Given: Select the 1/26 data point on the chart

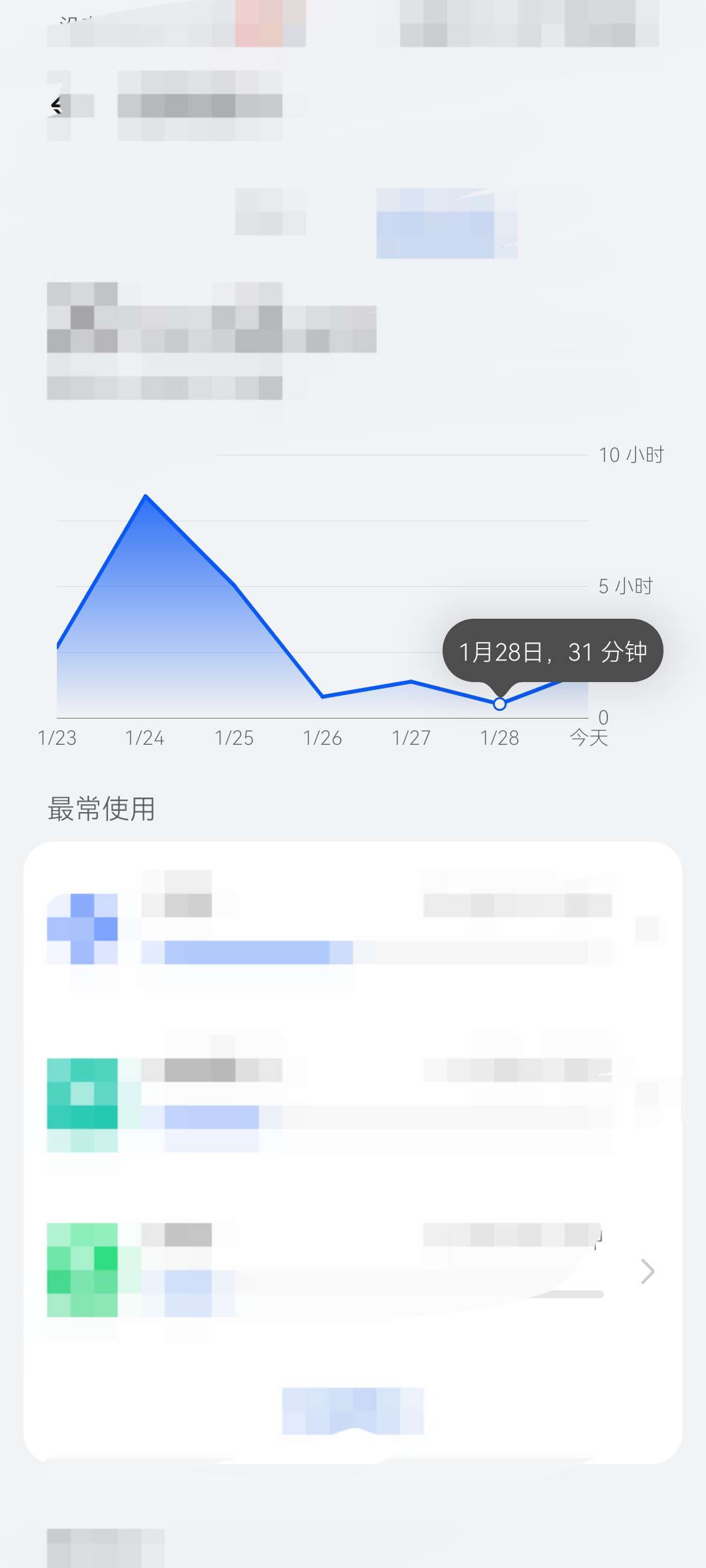Looking at the screenshot, I should point(323,696).
